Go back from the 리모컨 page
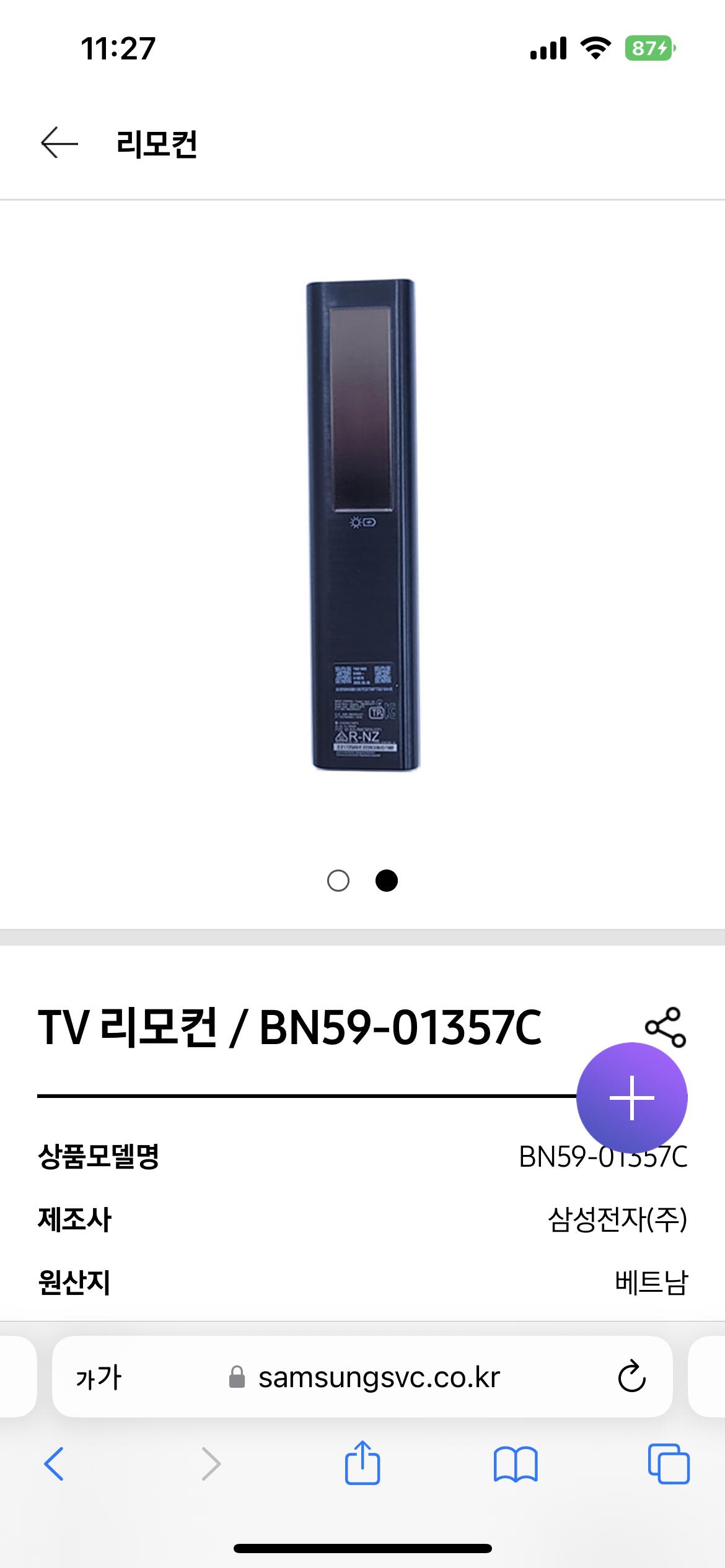The image size is (725, 1568). click(x=59, y=143)
